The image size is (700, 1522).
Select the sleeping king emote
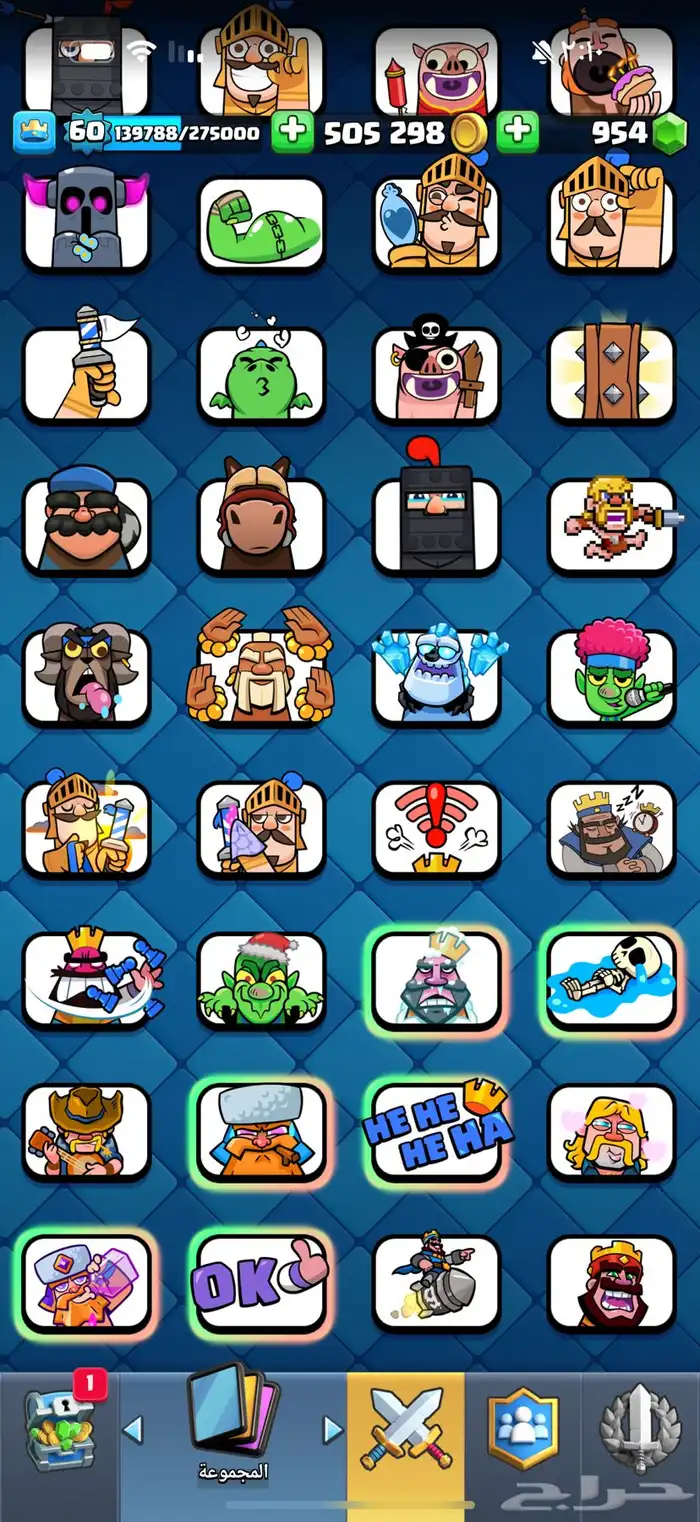point(612,828)
